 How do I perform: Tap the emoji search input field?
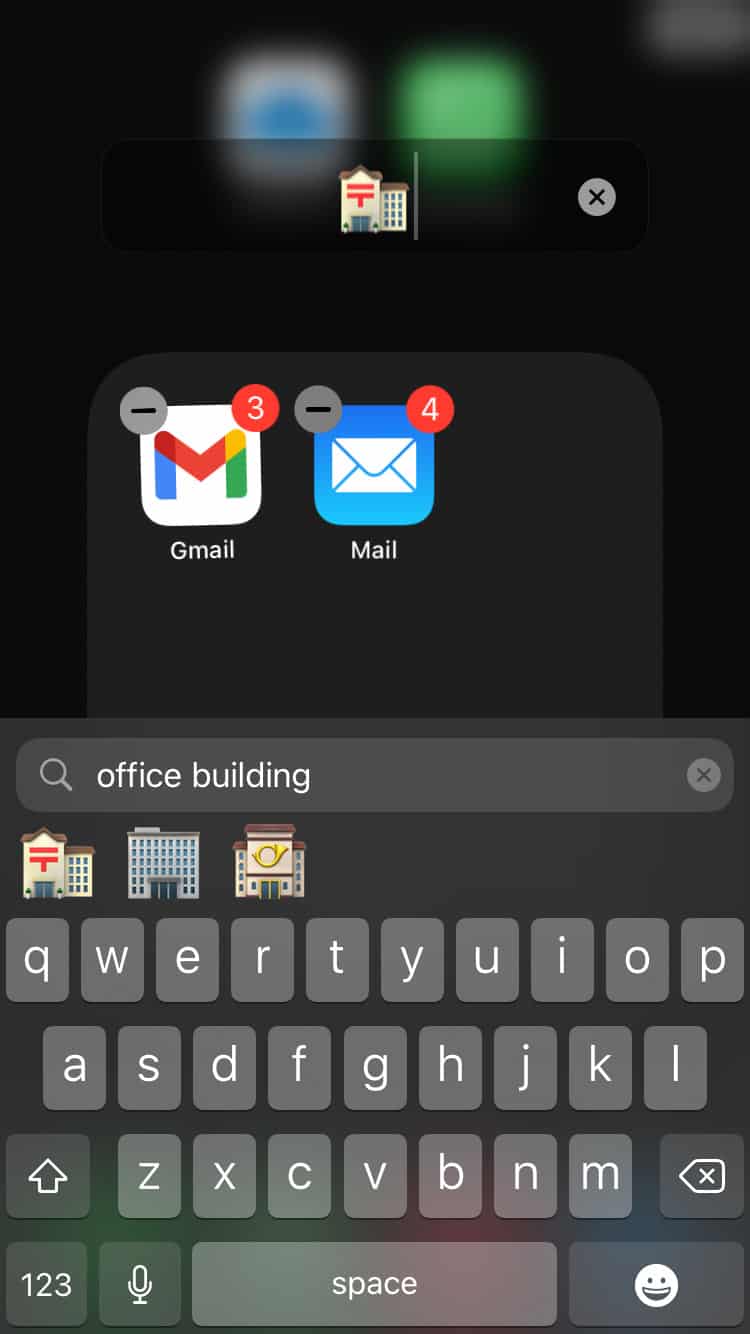[300, 774]
